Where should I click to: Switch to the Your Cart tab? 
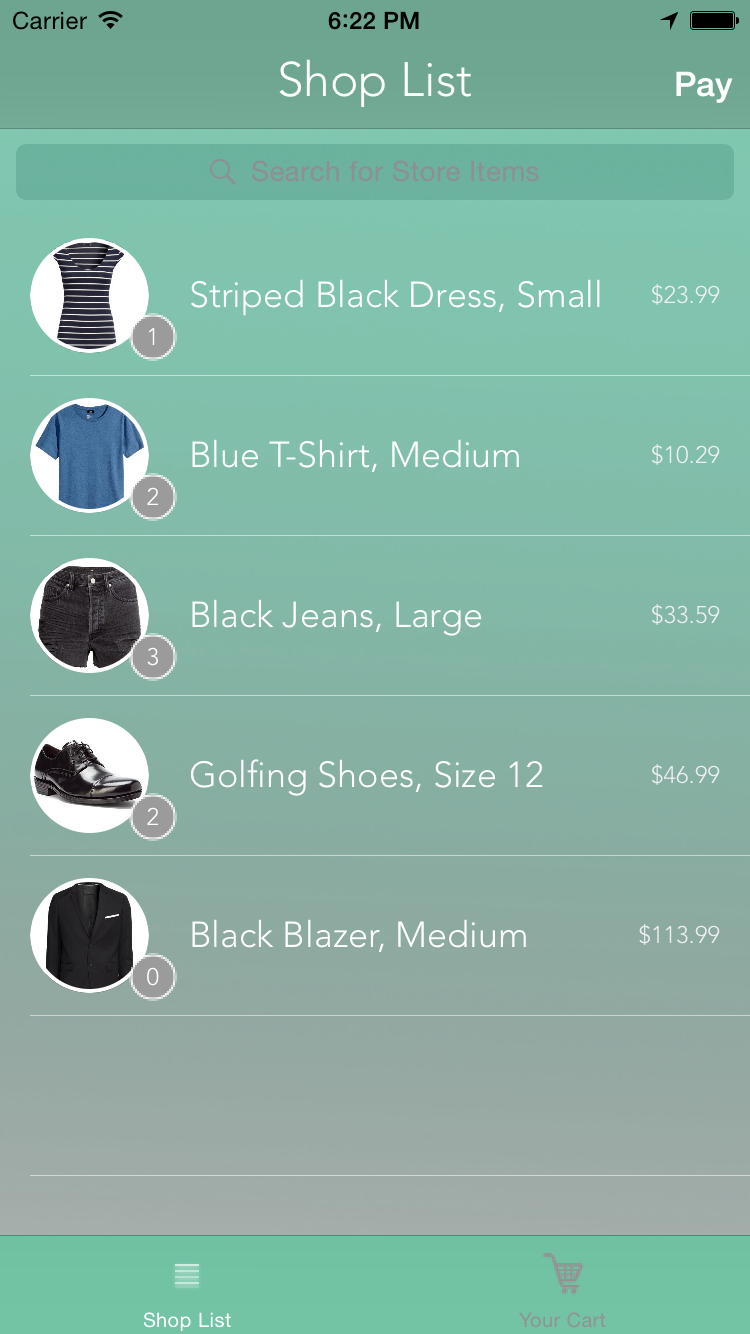(562, 1290)
